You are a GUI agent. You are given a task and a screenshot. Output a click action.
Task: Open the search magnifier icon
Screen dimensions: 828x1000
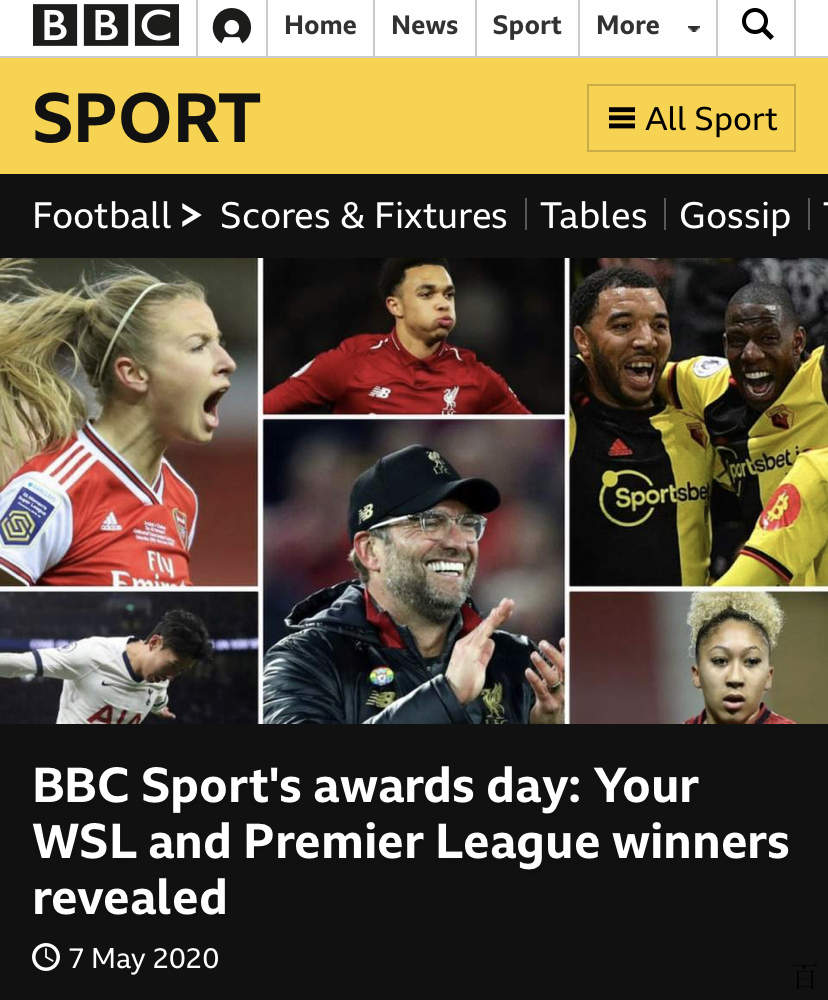758,25
